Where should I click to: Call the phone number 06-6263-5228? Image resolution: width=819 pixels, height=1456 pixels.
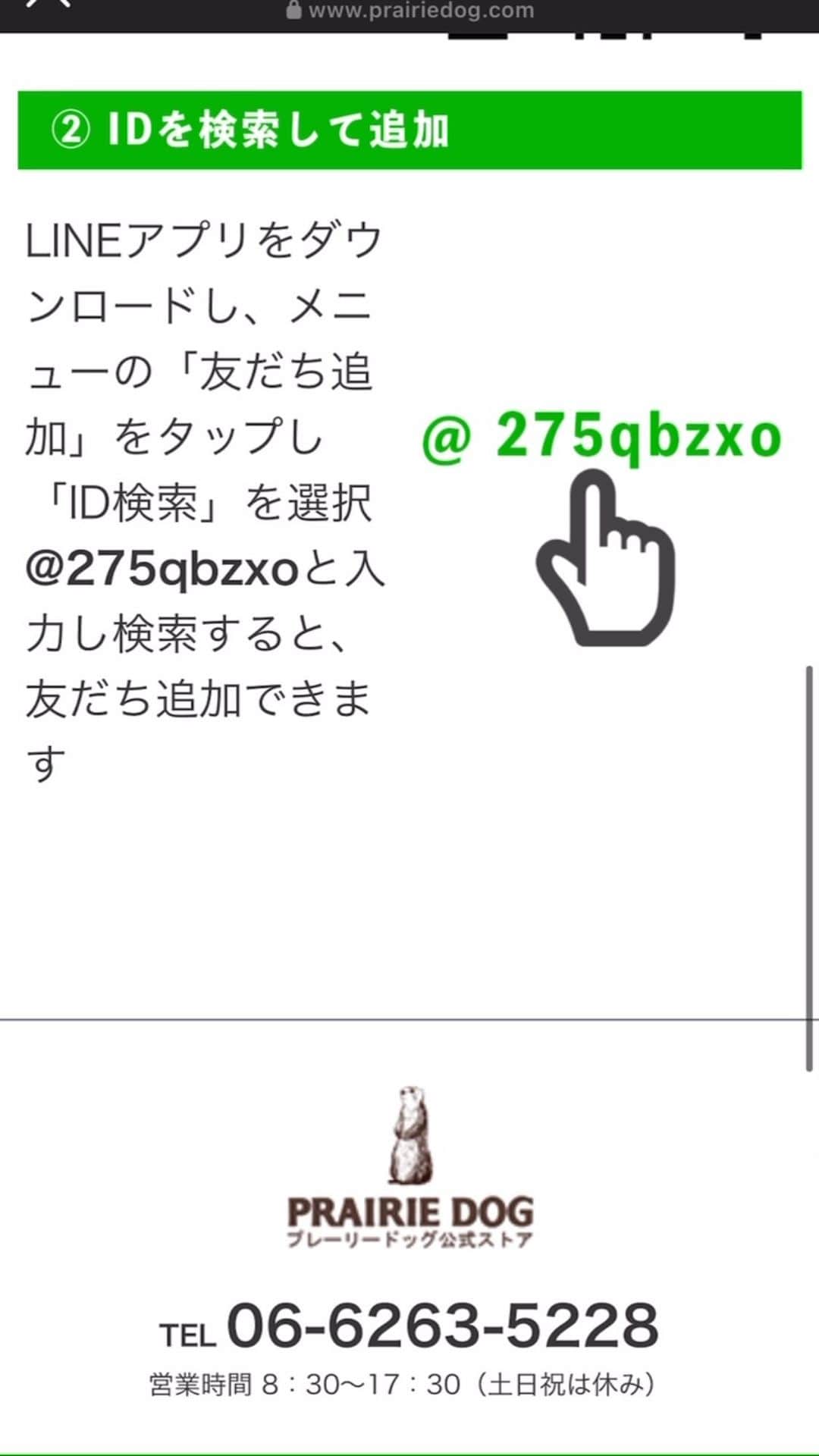[442, 1326]
